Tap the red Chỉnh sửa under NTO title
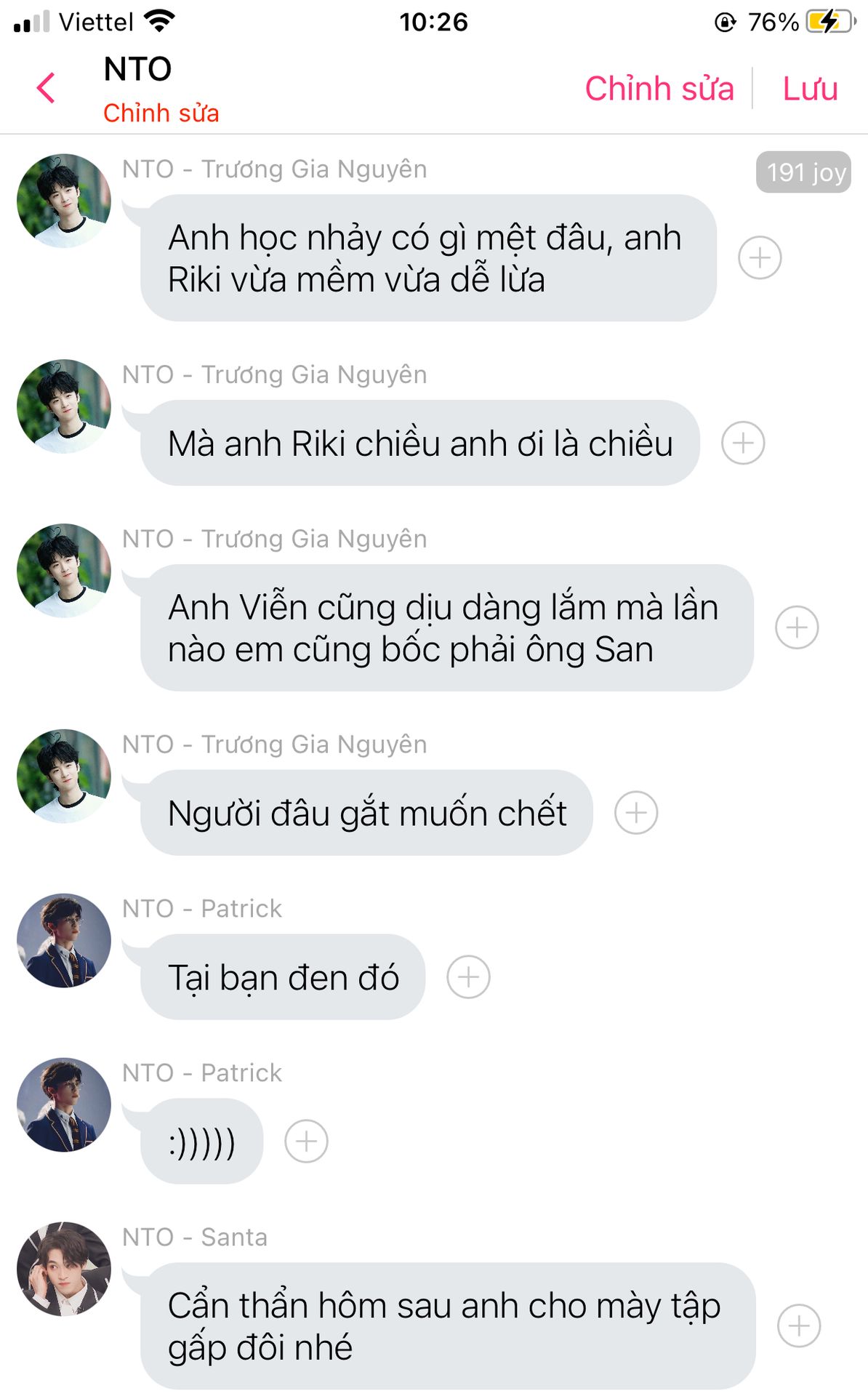This screenshot has height=1396, width=868. (161, 113)
